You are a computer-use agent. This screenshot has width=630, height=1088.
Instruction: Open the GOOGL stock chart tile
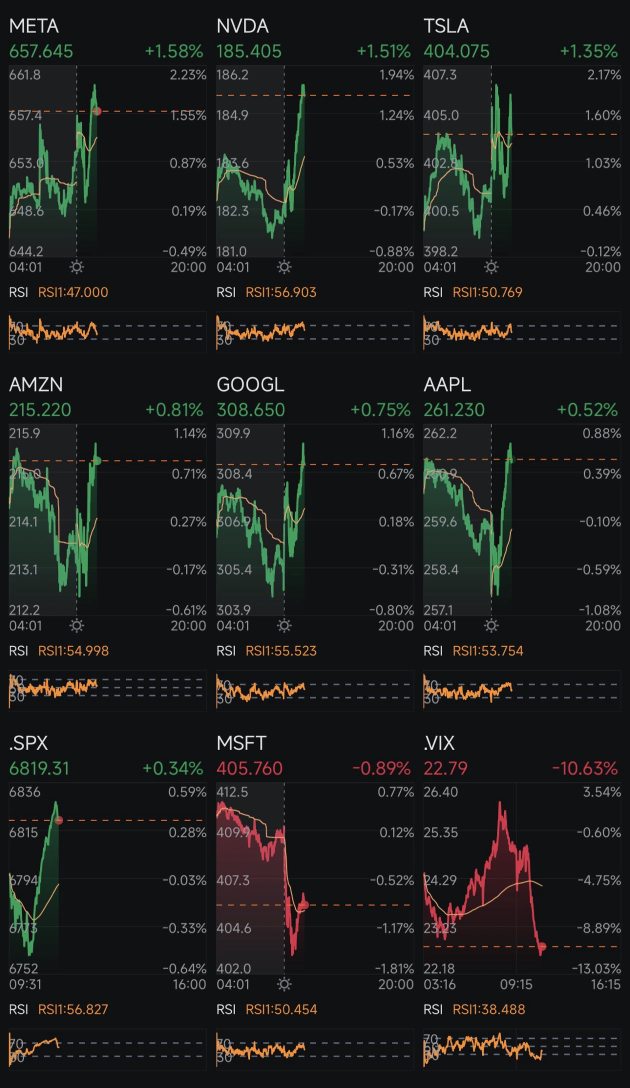tap(314, 543)
